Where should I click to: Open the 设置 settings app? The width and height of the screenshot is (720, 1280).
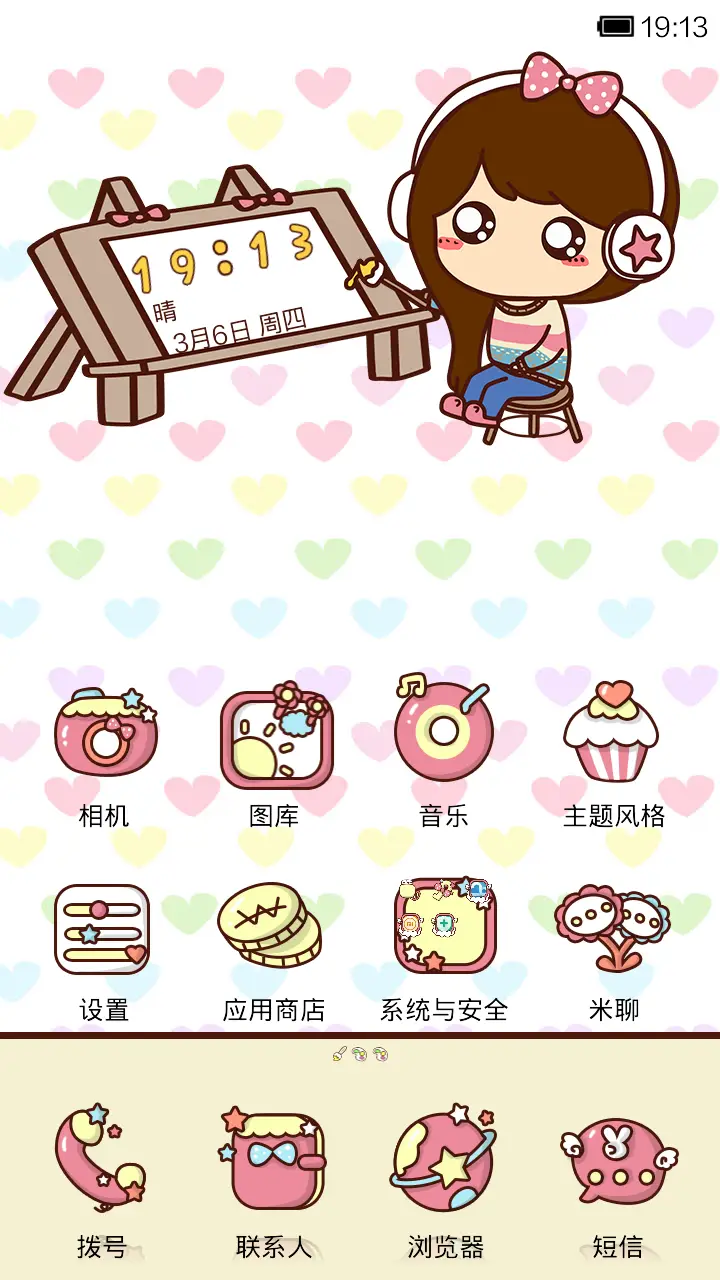point(107,928)
